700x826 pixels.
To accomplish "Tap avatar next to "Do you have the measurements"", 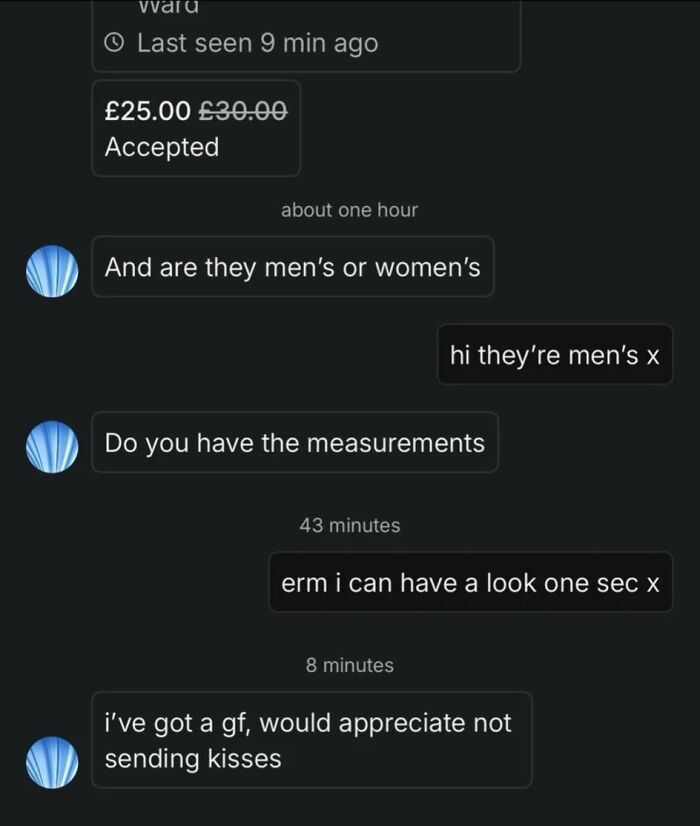I will point(52,446).
